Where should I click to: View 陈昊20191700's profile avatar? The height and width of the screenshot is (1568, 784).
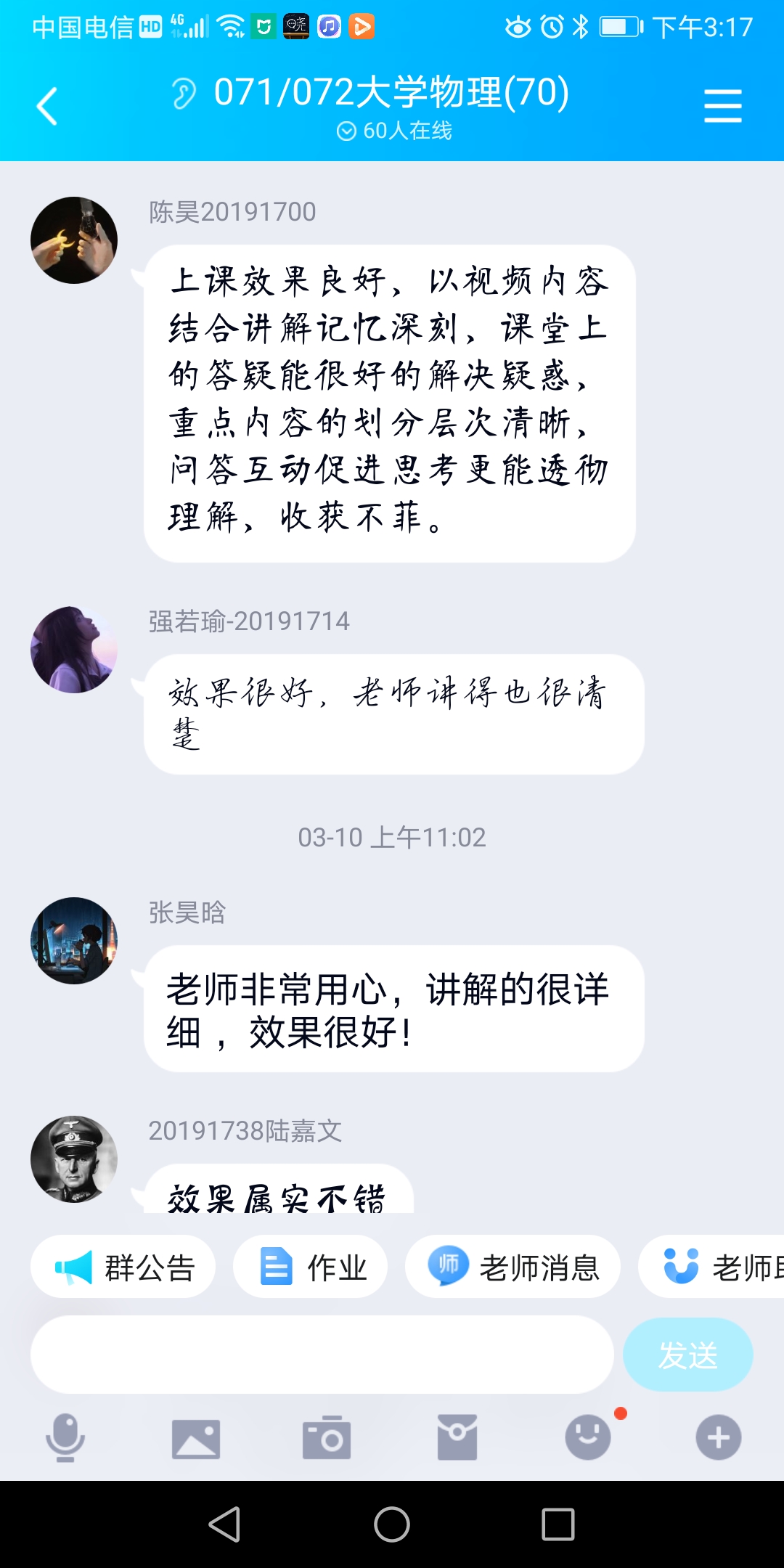tap(74, 240)
